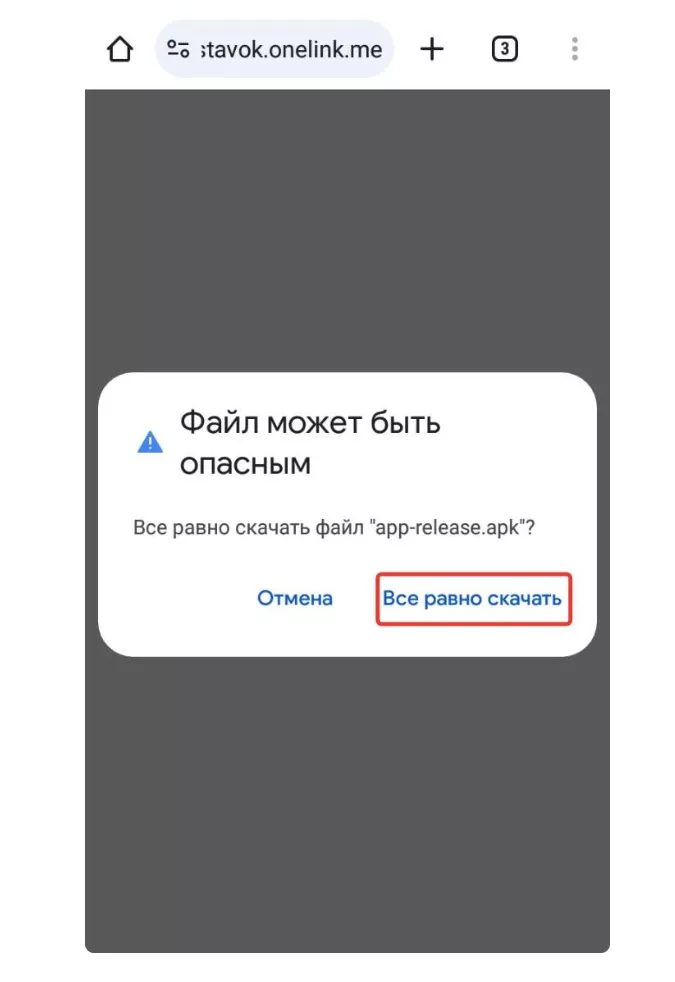Viewport: 675px width, 982px height.
Task: Open the tab switcher showing 3 tabs
Action: coord(505,49)
